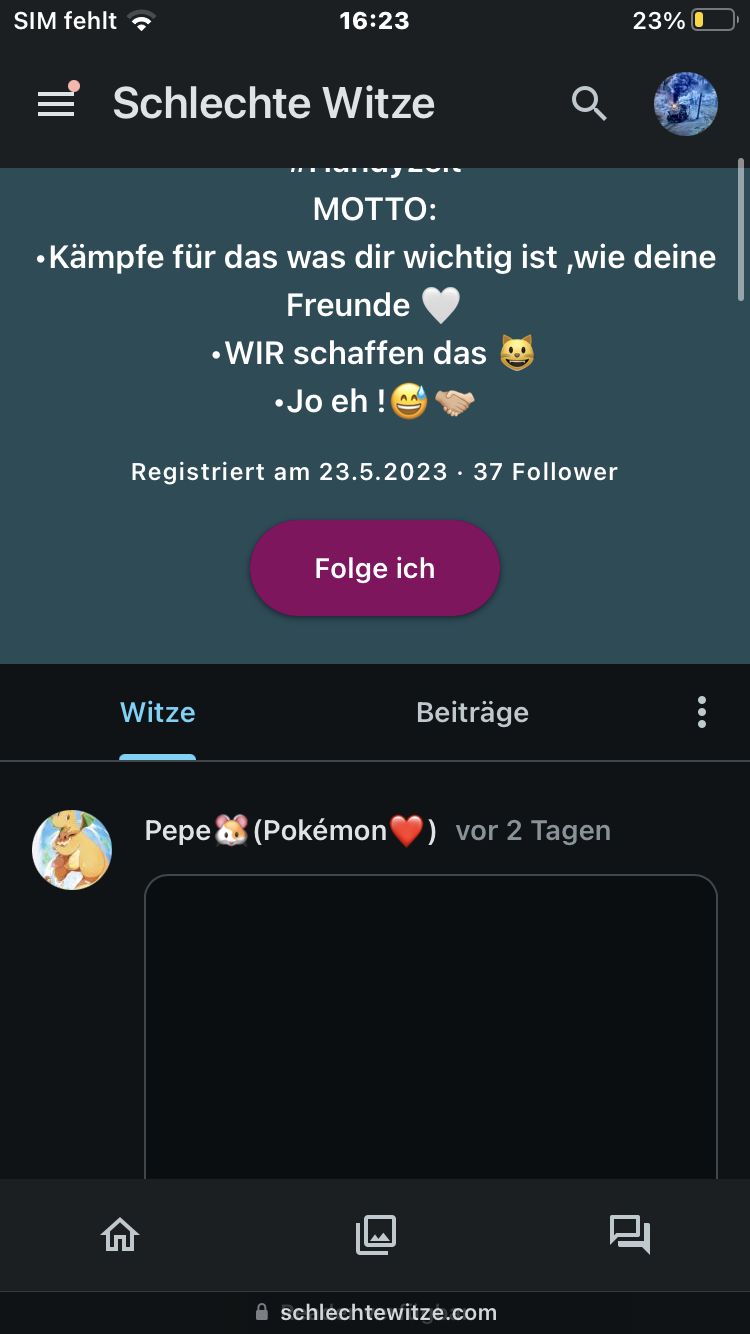Tap Pepe's username on the post
Viewport: 750px width, 1334px height.
click(290, 831)
